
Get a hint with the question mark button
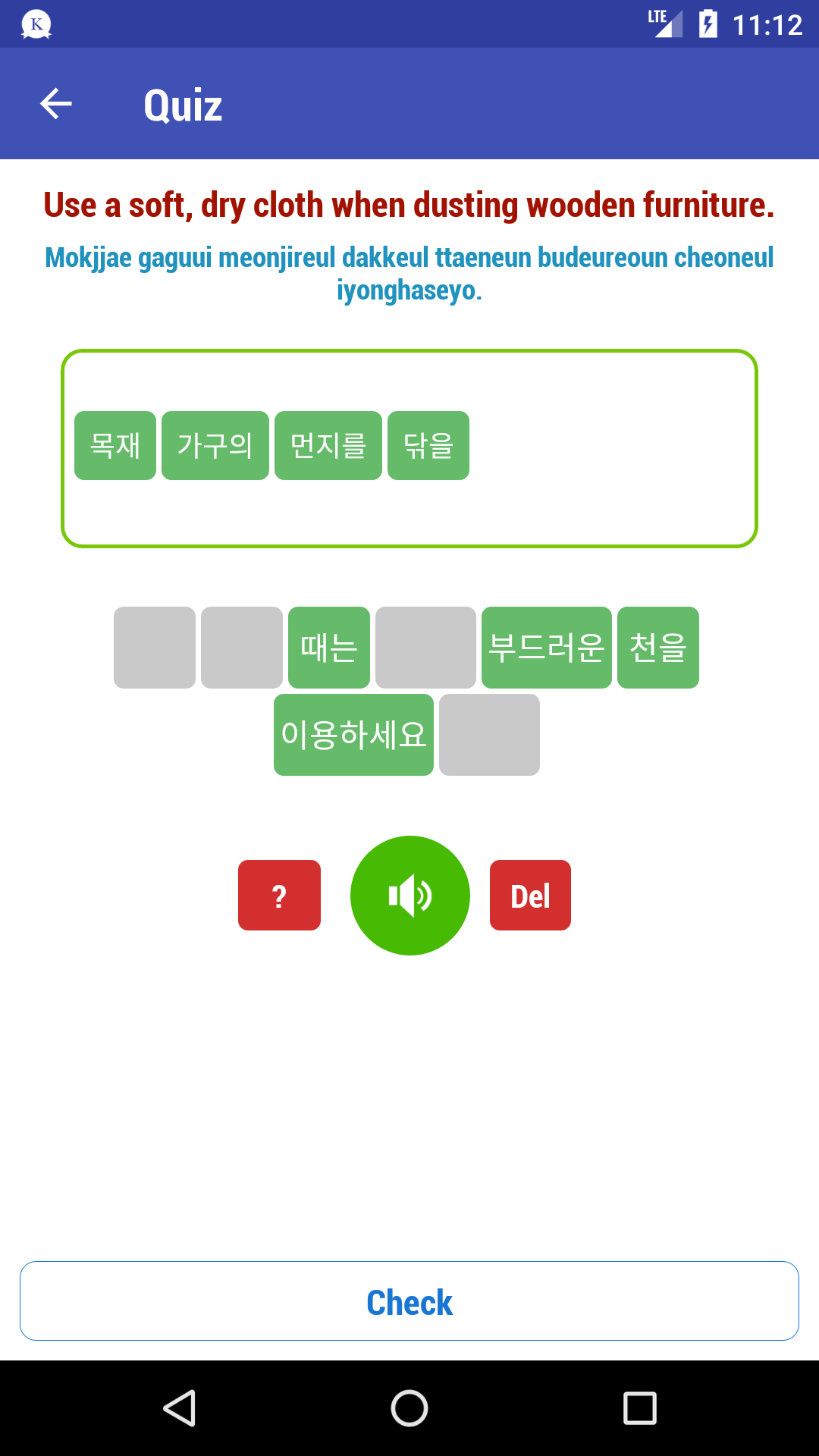[279, 896]
